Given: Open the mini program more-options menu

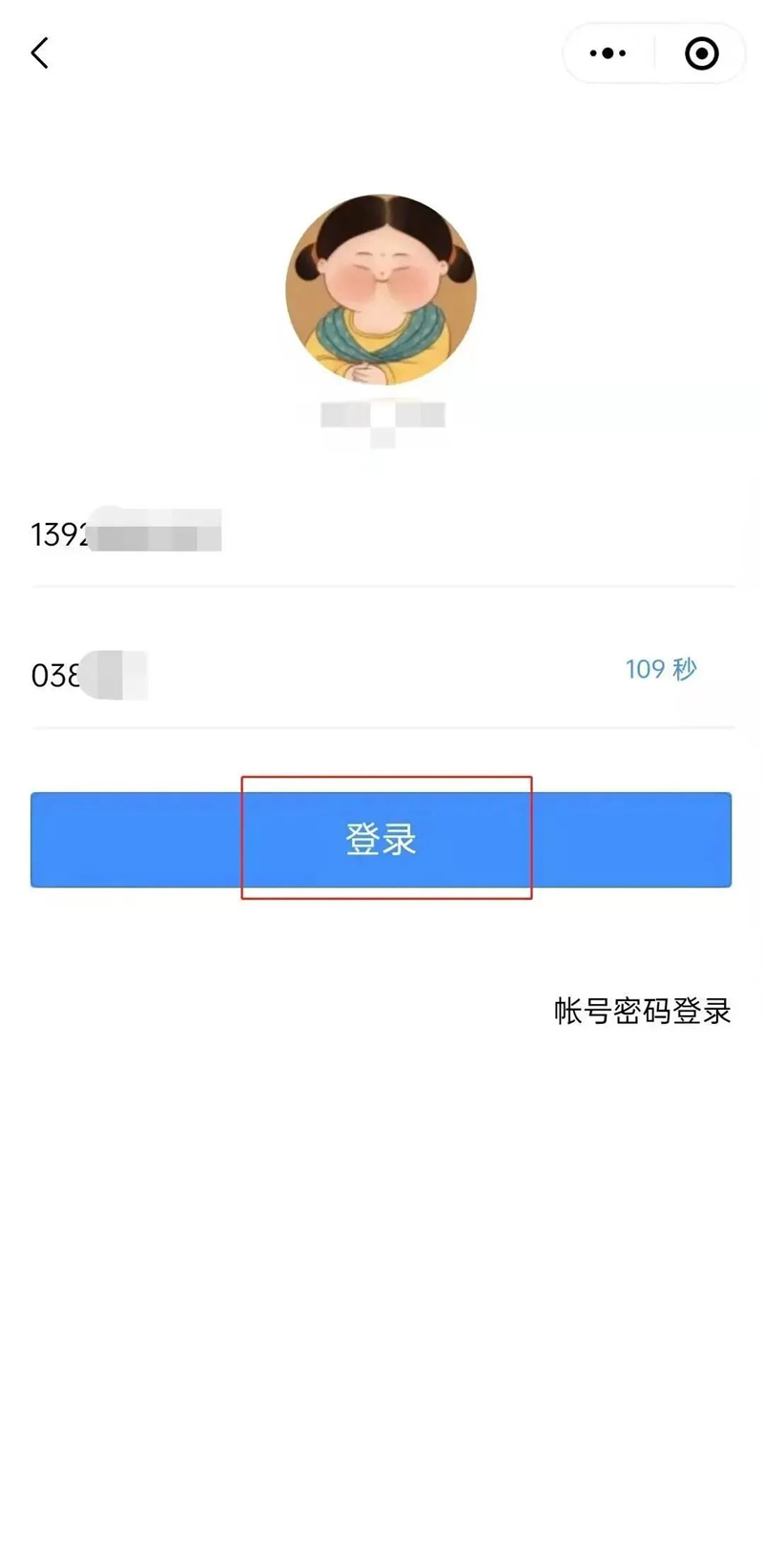Looking at the screenshot, I should point(608,53).
